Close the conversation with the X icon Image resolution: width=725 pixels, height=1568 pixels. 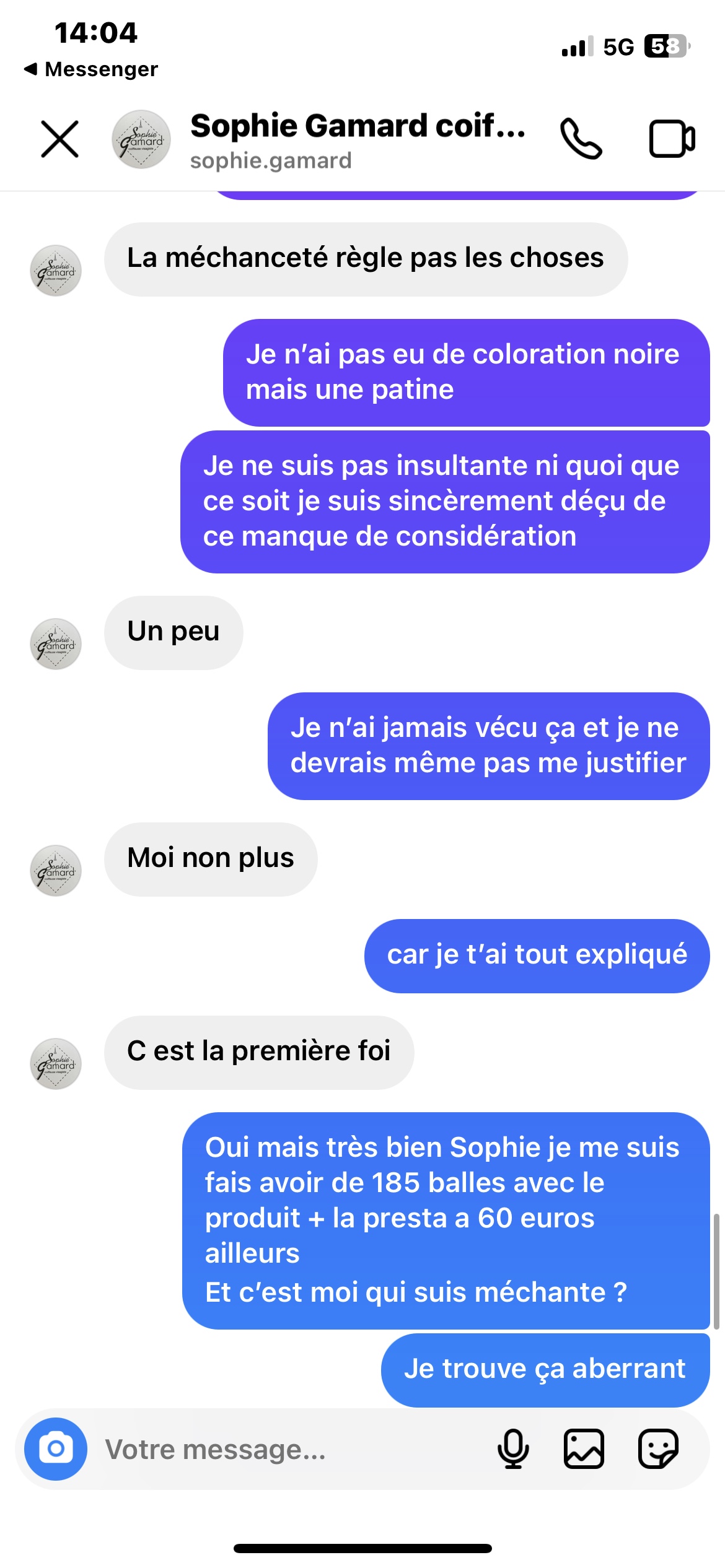[59, 139]
